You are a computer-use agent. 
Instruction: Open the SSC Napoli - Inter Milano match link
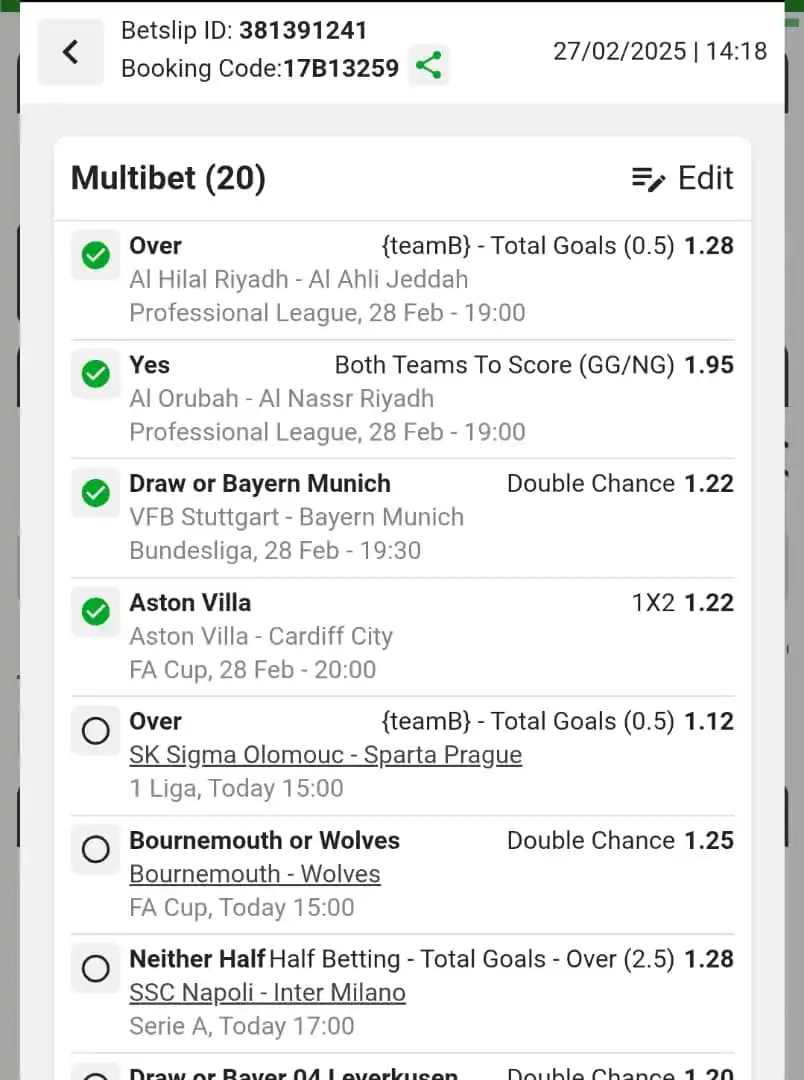click(x=267, y=993)
